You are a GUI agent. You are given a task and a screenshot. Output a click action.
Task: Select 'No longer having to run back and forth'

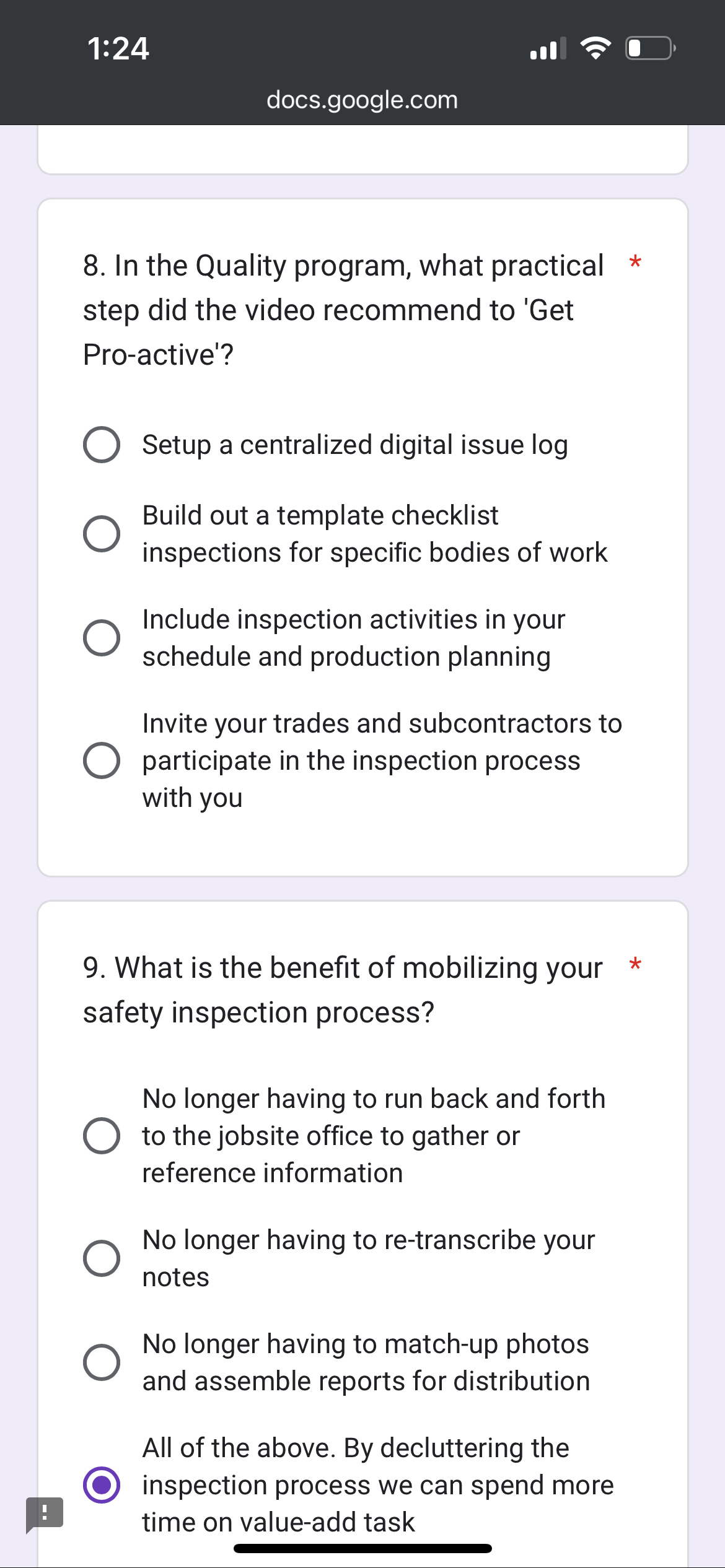tap(102, 1135)
